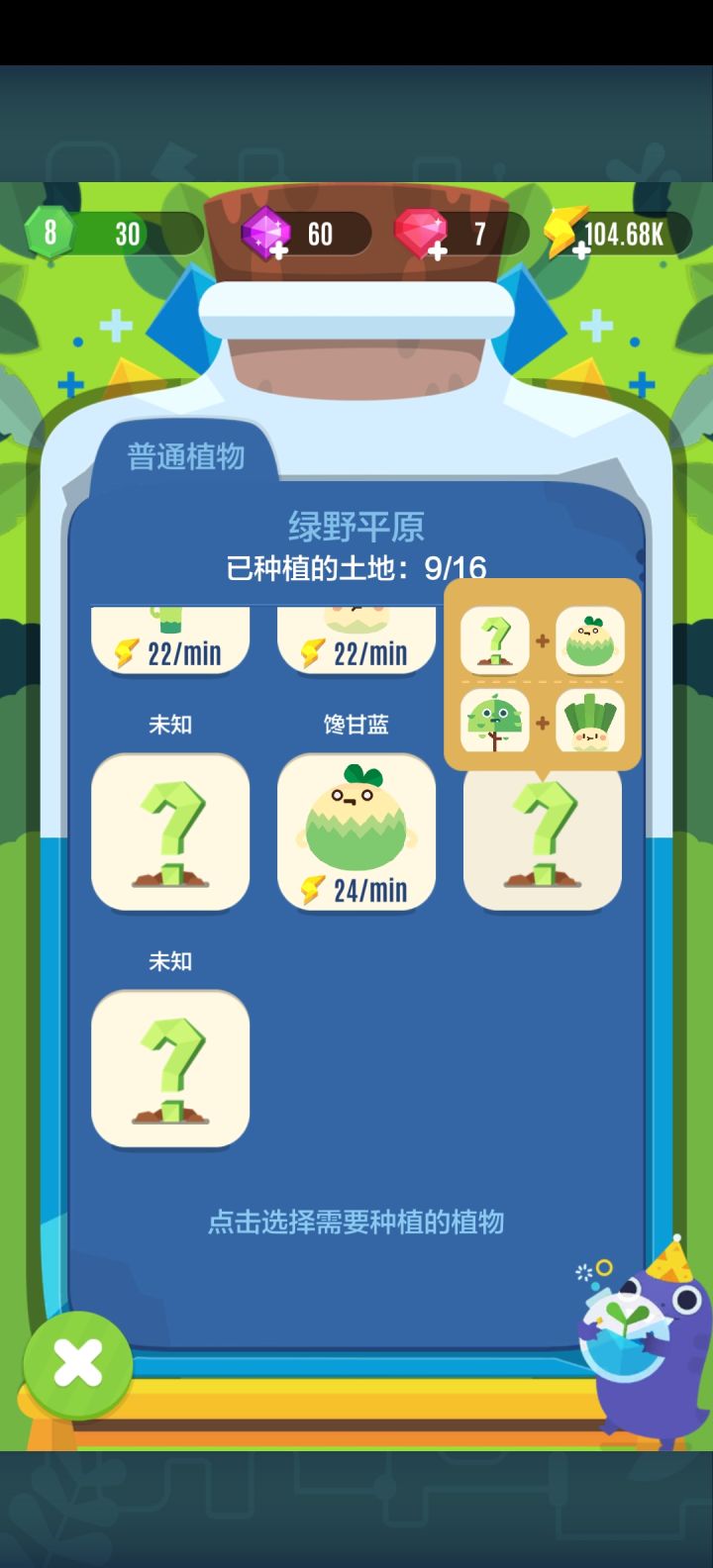Tap the 未知 card beside 馋甘蓝

point(170,832)
